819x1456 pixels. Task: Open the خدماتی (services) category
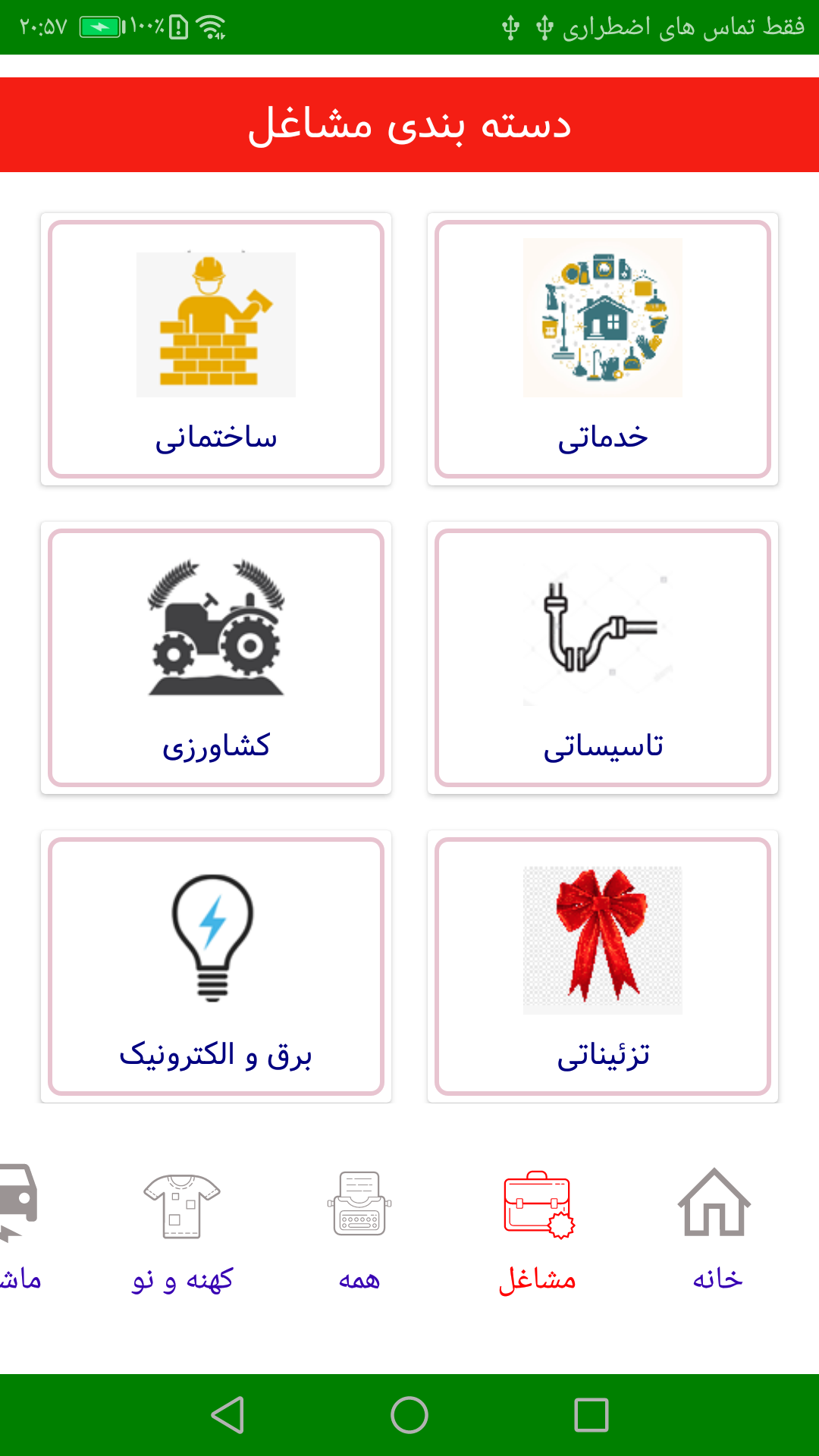pos(603,350)
